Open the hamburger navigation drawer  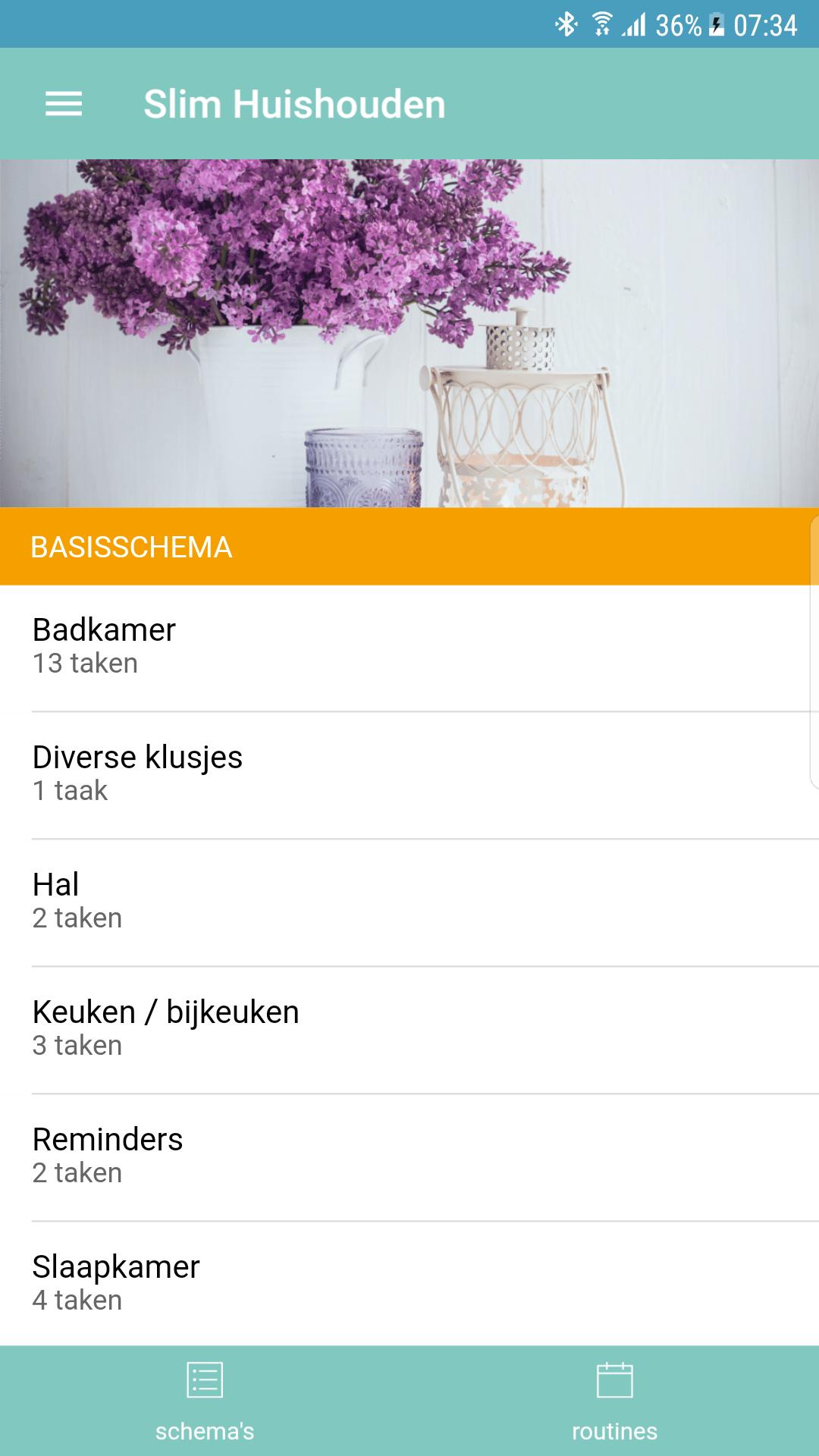[64, 104]
